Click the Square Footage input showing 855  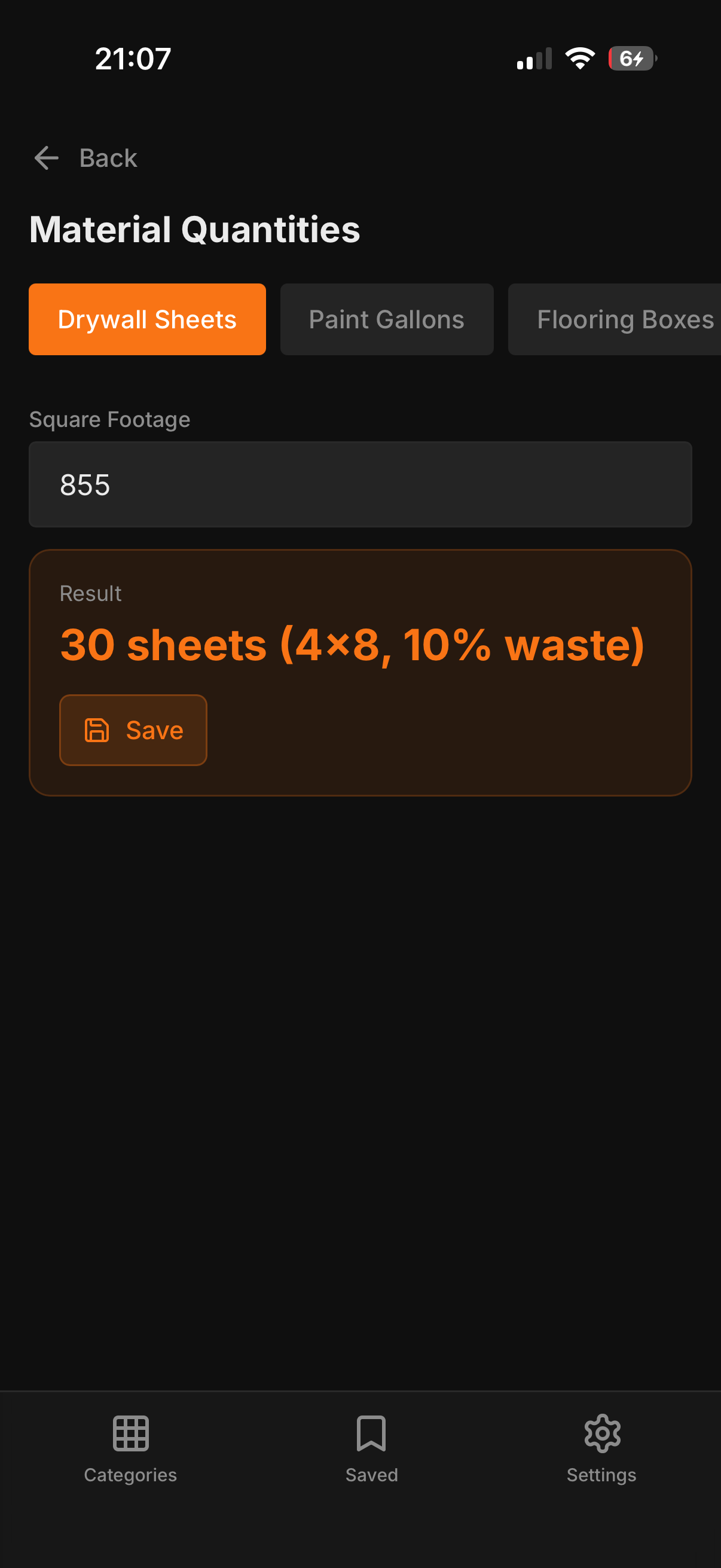coord(360,484)
